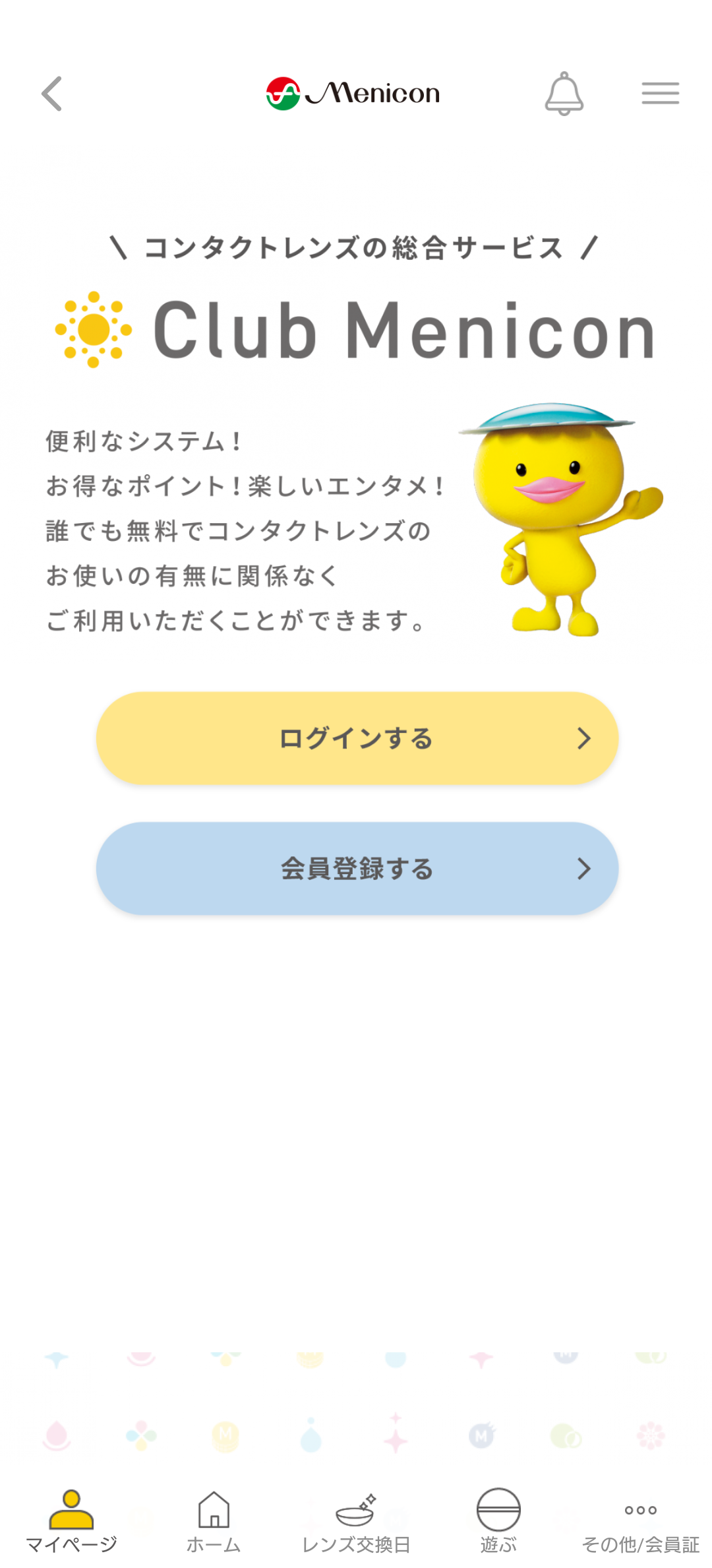Open the hamburger menu
Viewport: 712px width, 1568px height.
pyautogui.click(x=660, y=92)
